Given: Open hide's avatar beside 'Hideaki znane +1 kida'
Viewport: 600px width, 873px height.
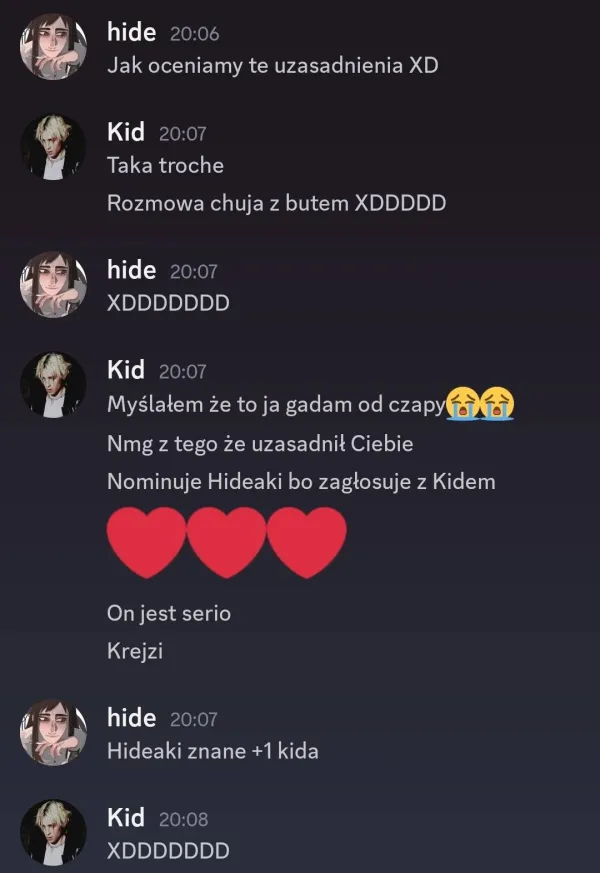Looking at the screenshot, I should [x=53, y=733].
